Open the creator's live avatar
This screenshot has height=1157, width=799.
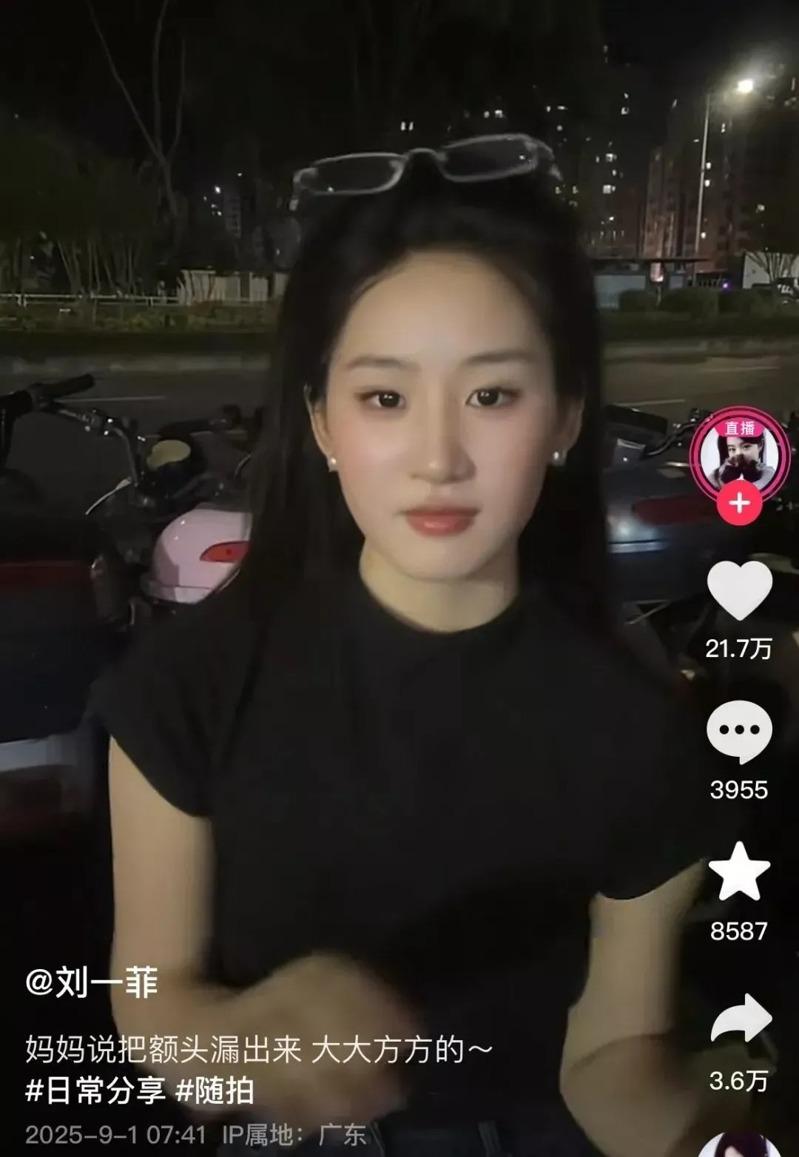click(740, 452)
